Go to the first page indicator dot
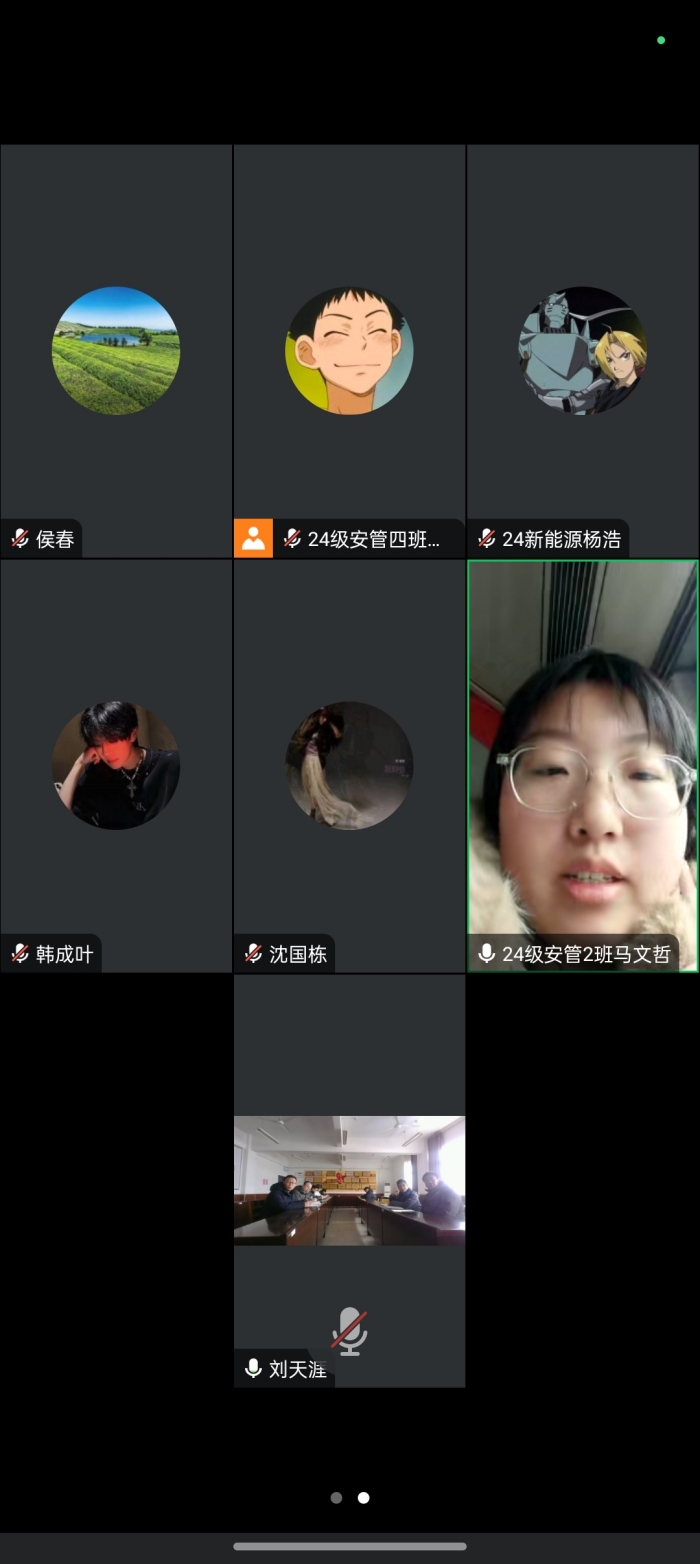The image size is (700, 1564). pyautogui.click(x=336, y=1498)
